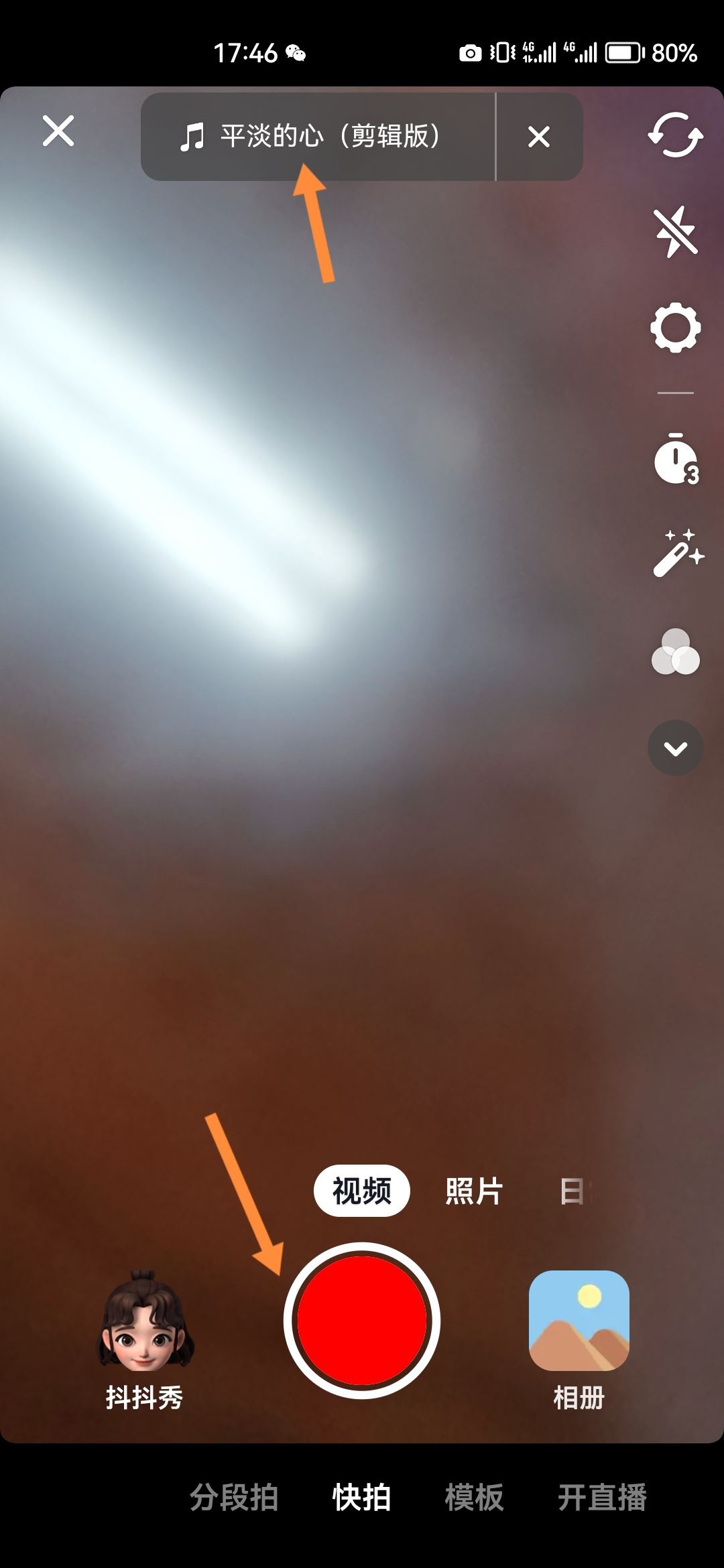Viewport: 724px width, 1568px height.
Task: Open camera settings gear
Action: [x=675, y=328]
